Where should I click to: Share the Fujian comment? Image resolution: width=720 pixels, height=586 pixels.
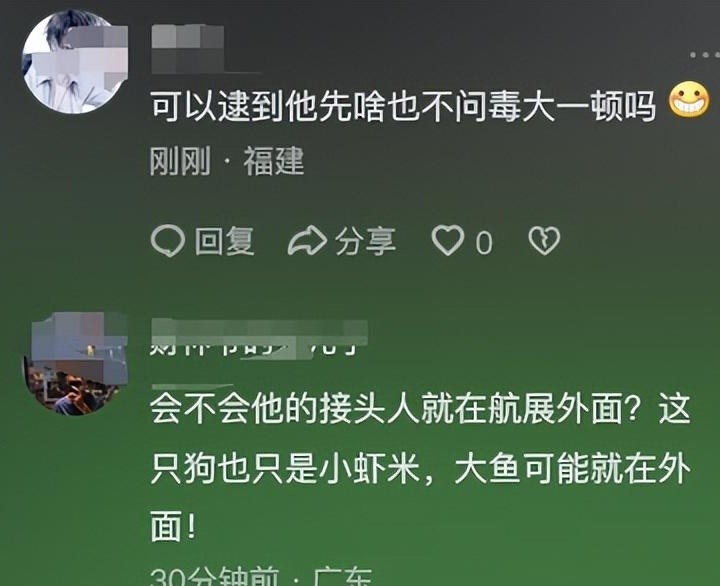(342, 241)
